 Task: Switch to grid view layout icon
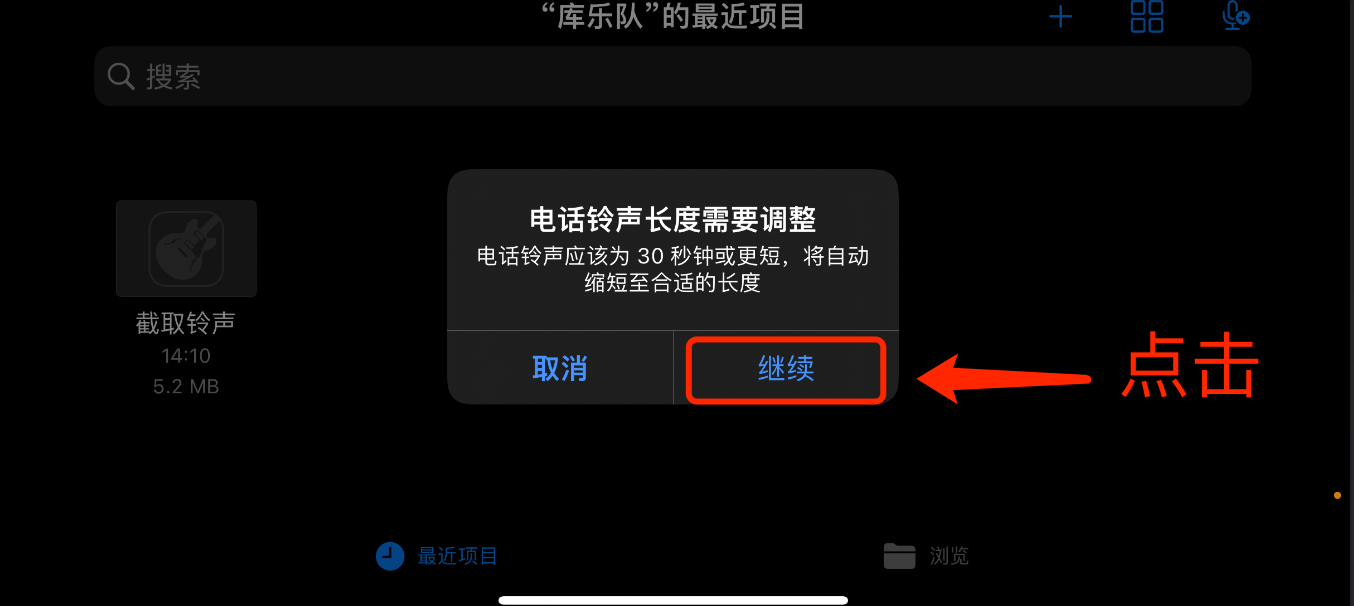point(1146,17)
